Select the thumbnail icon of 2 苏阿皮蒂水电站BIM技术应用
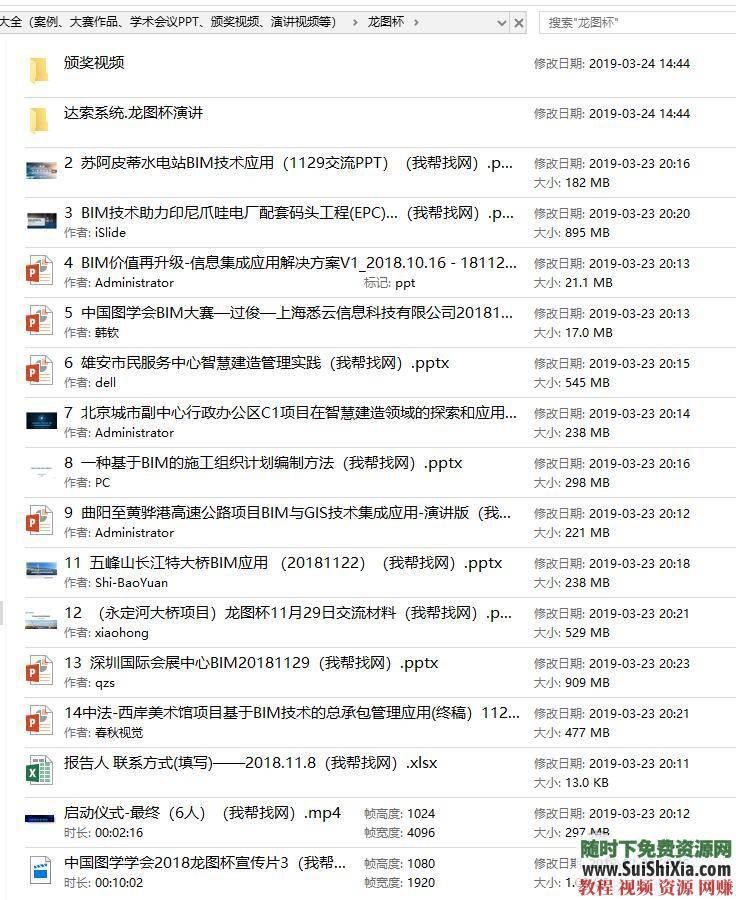The width and height of the screenshot is (736, 900). coord(39,170)
